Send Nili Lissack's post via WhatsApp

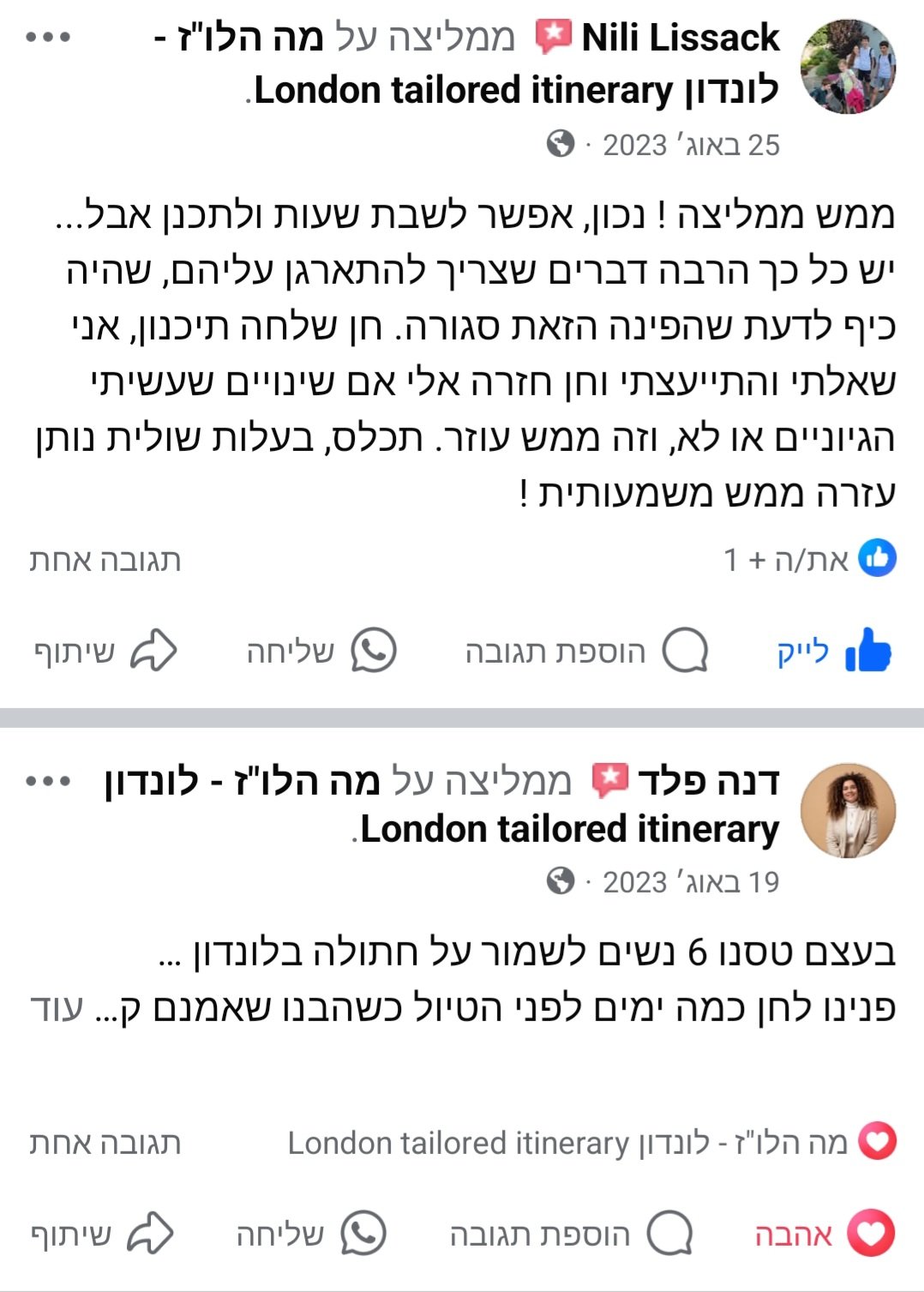[x=321, y=652]
